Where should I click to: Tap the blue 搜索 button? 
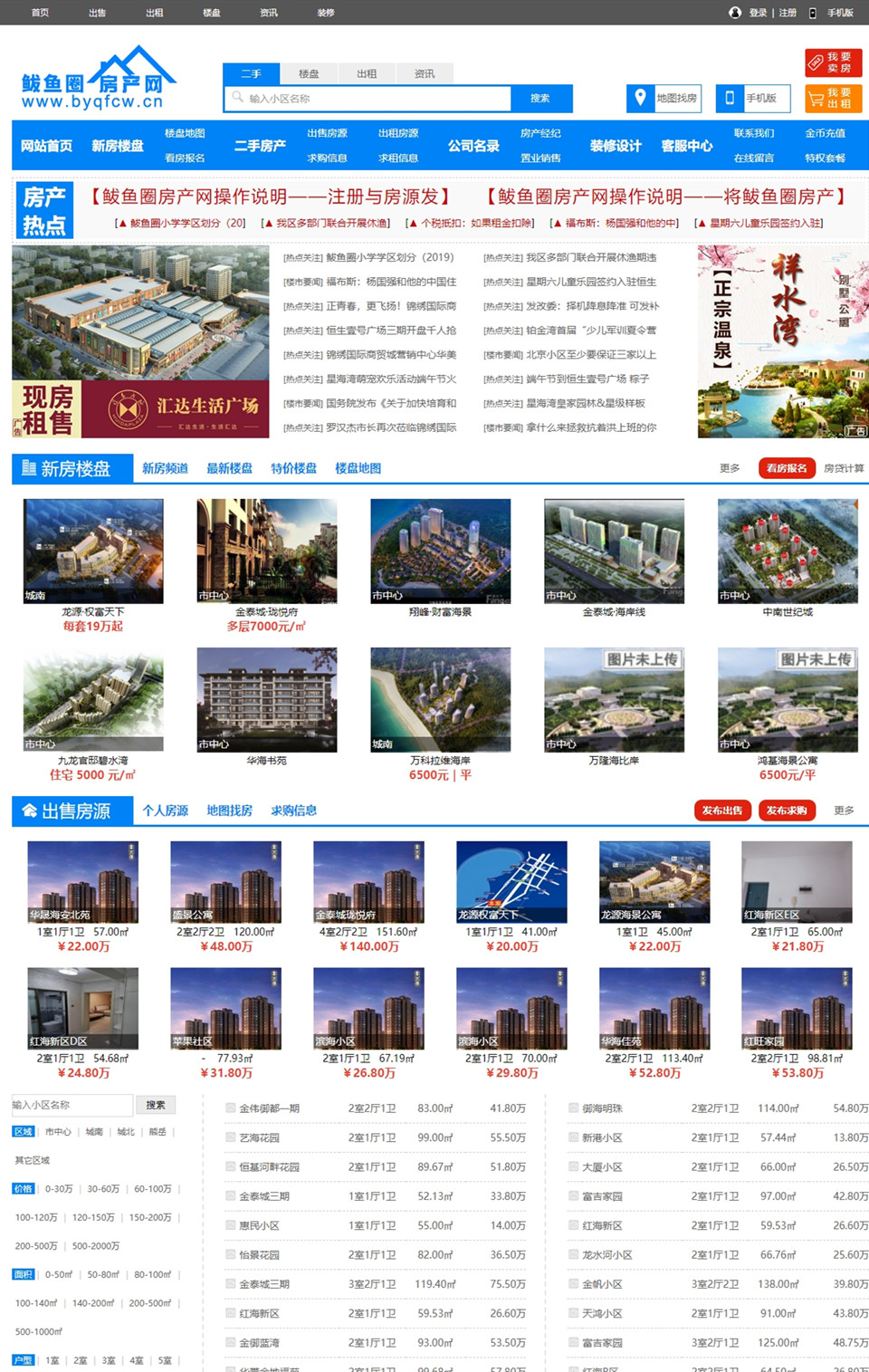(540, 98)
